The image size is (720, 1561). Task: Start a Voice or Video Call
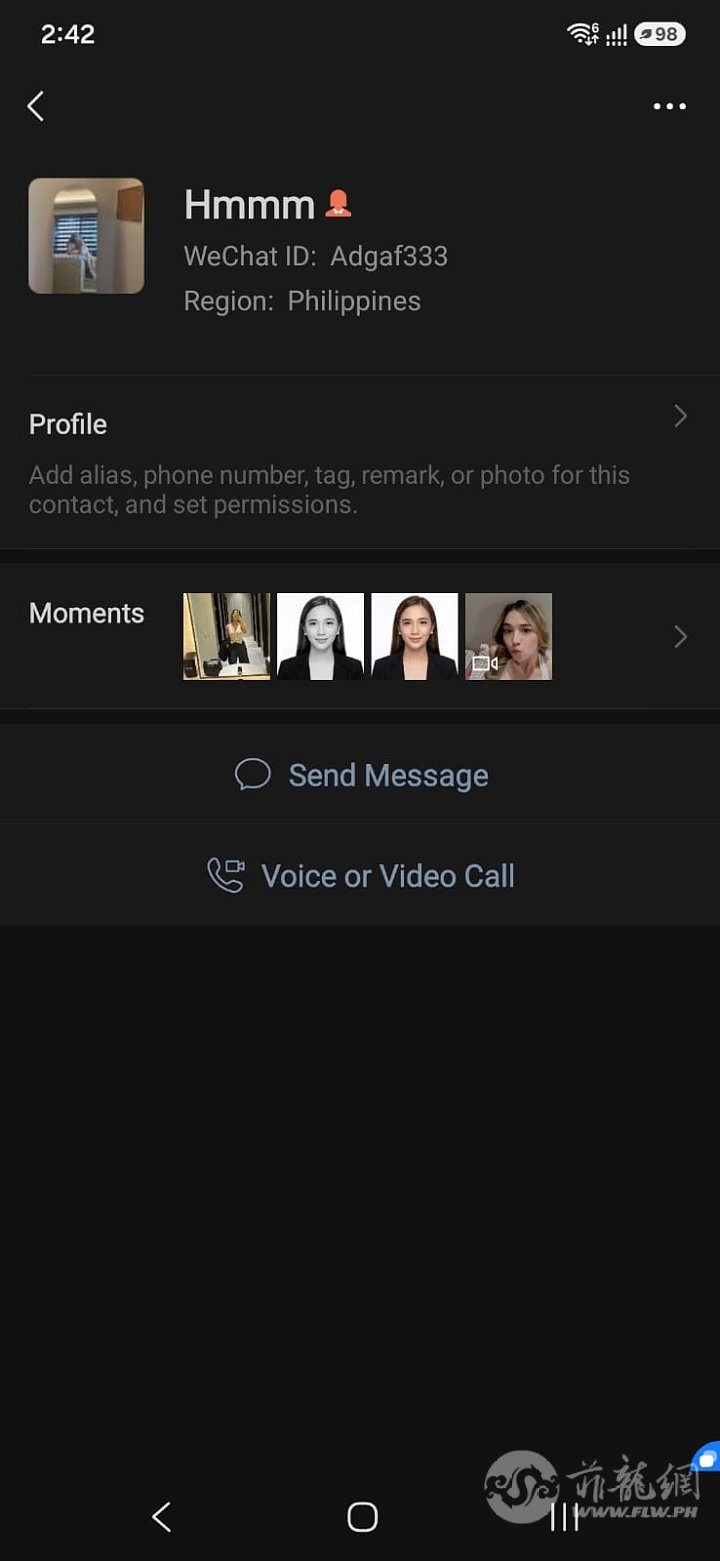(360, 876)
